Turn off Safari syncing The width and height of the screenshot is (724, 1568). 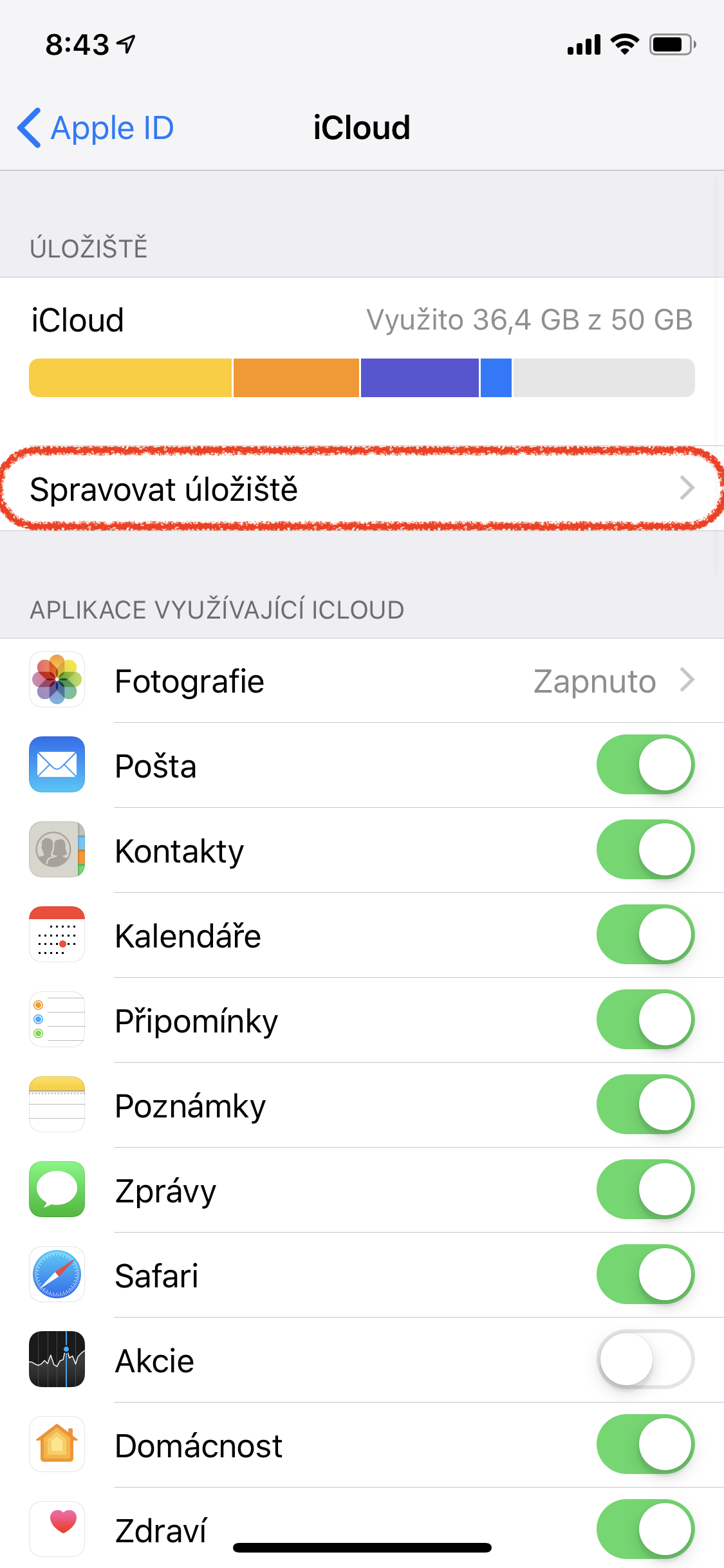645,1274
